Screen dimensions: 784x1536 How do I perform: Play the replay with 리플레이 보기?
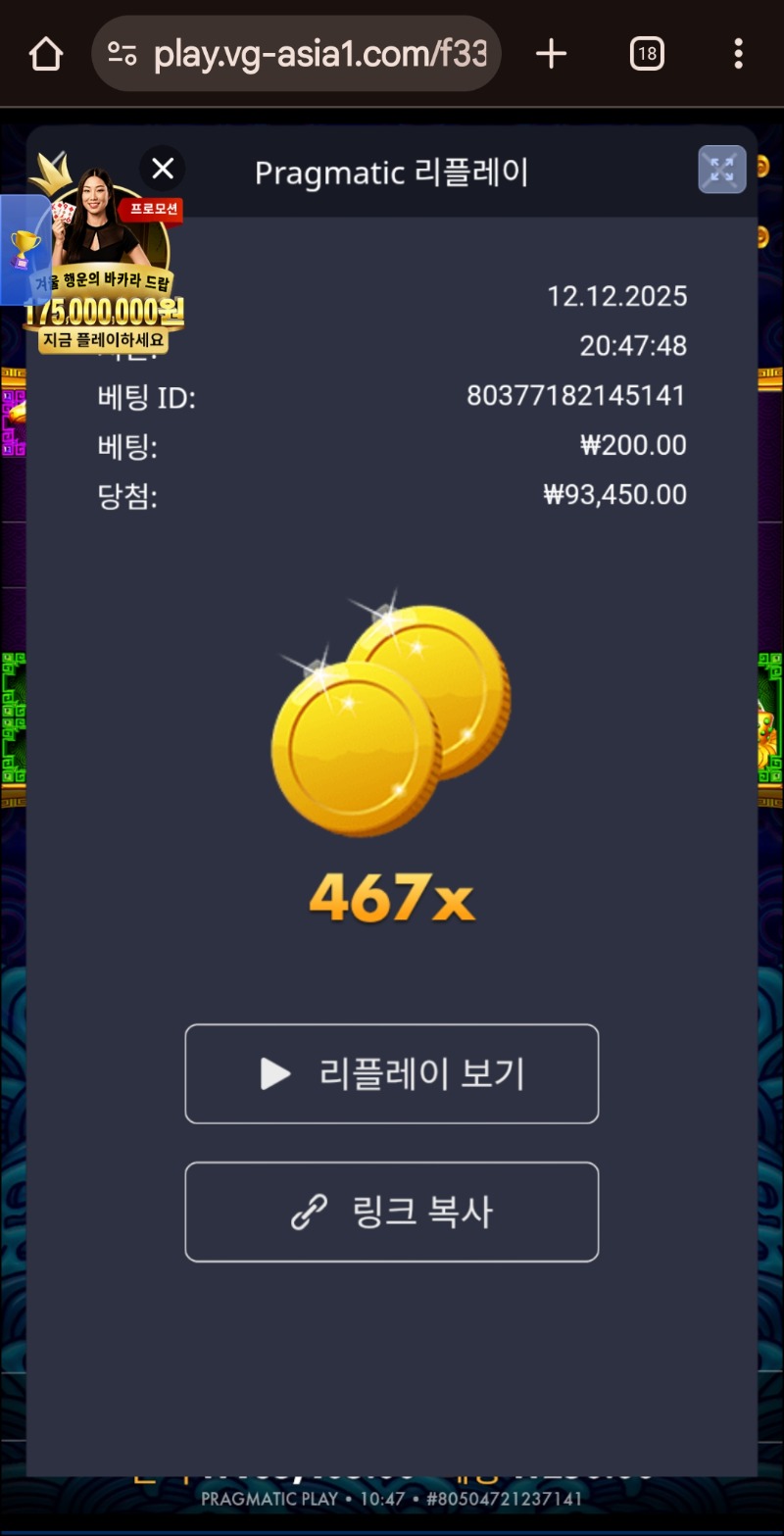(391, 1073)
